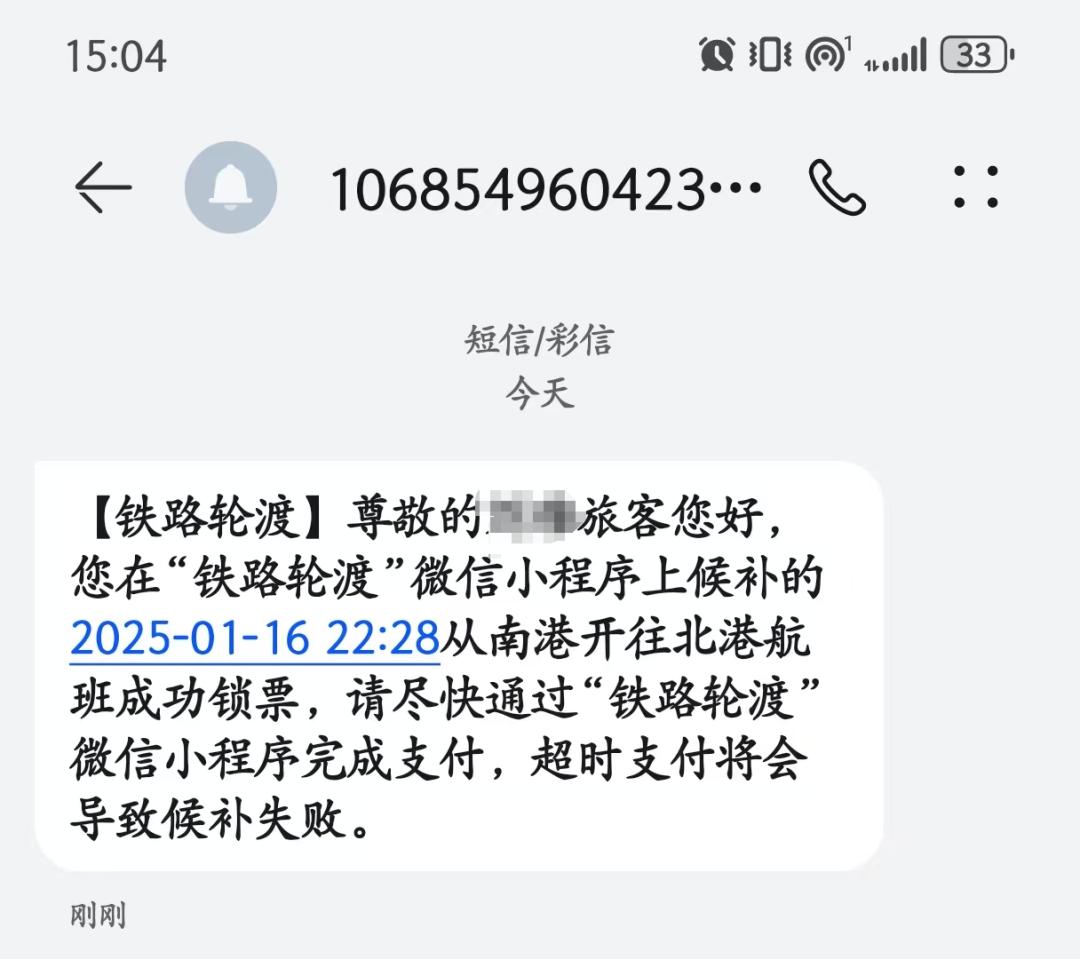This screenshot has width=1080, height=959.
Task: Tap the sender's bell avatar
Action: (230, 187)
